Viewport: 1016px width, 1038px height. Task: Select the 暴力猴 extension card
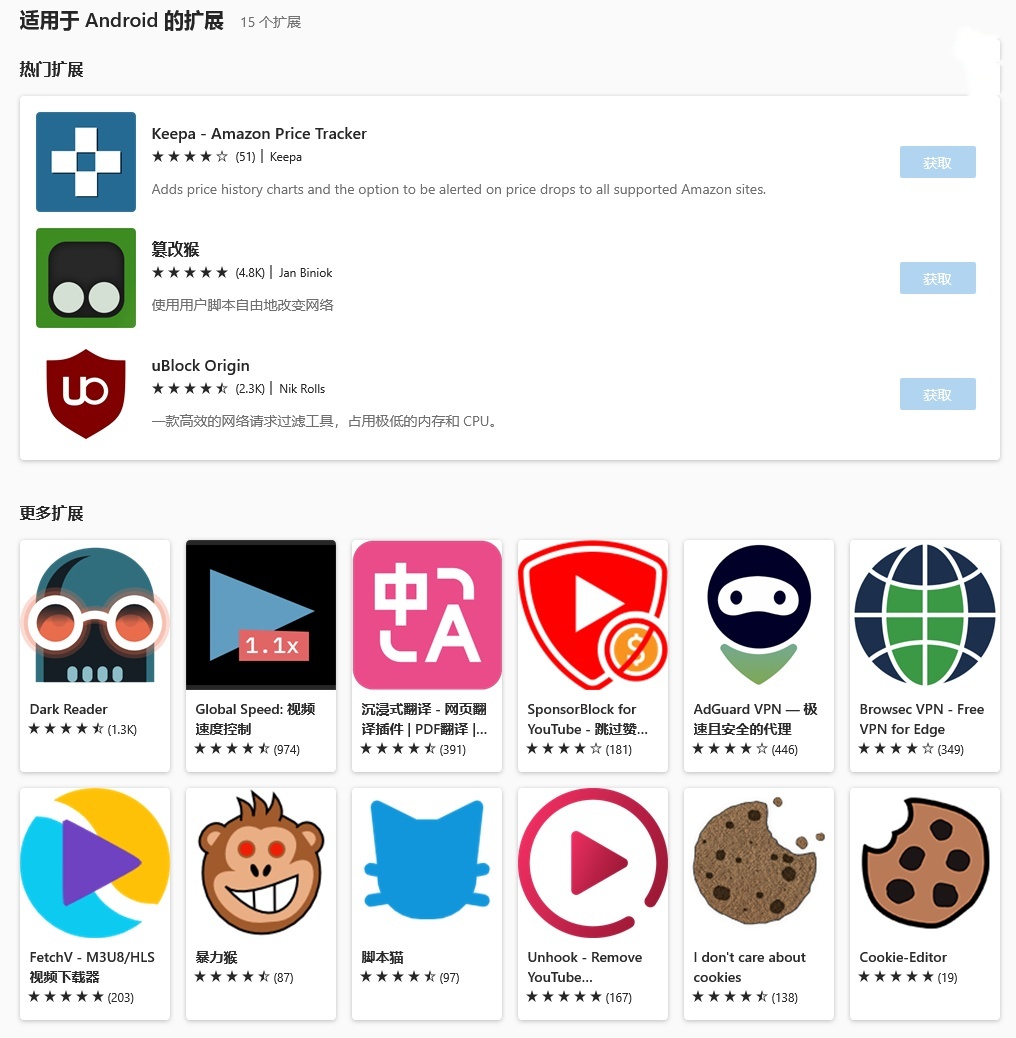click(261, 903)
